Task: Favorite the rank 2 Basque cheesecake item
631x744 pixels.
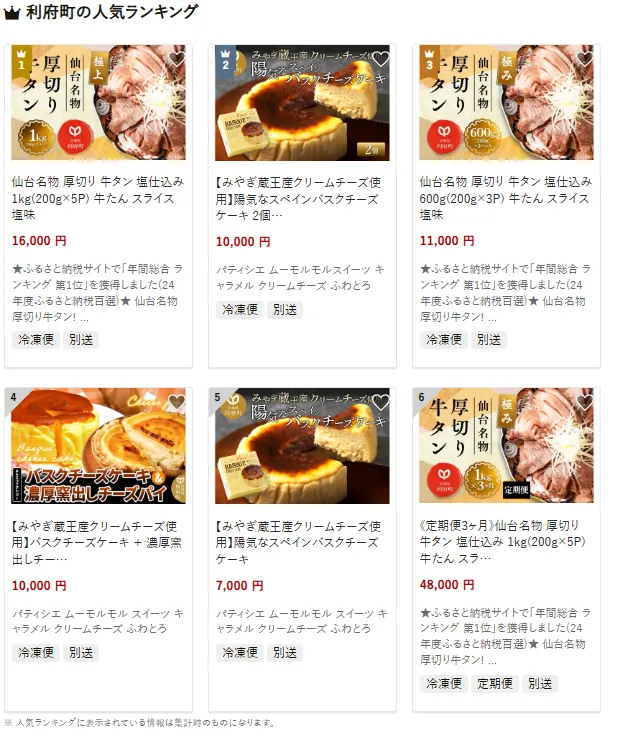Action: tap(380, 59)
